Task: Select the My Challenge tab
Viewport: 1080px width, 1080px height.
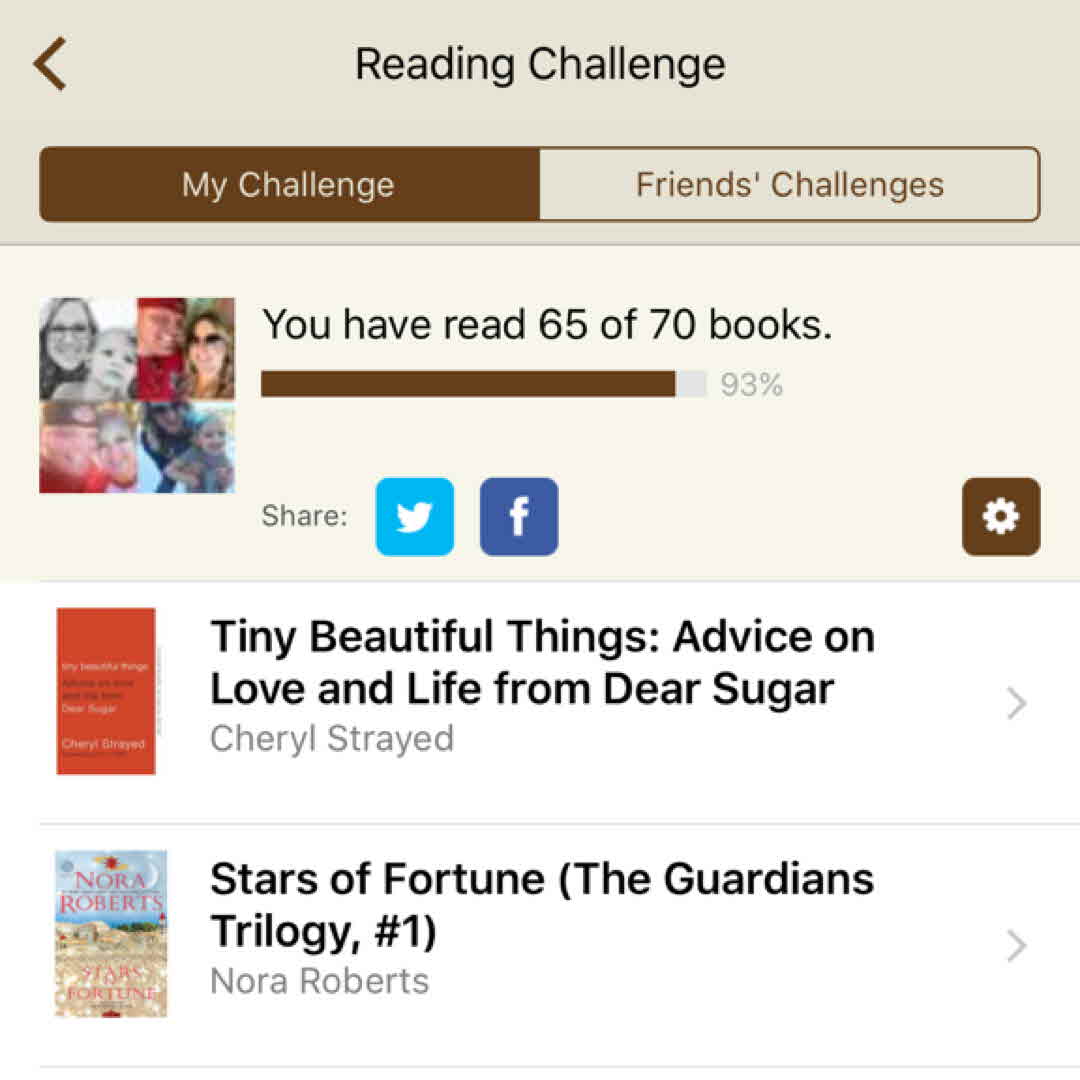Action: click(x=289, y=185)
